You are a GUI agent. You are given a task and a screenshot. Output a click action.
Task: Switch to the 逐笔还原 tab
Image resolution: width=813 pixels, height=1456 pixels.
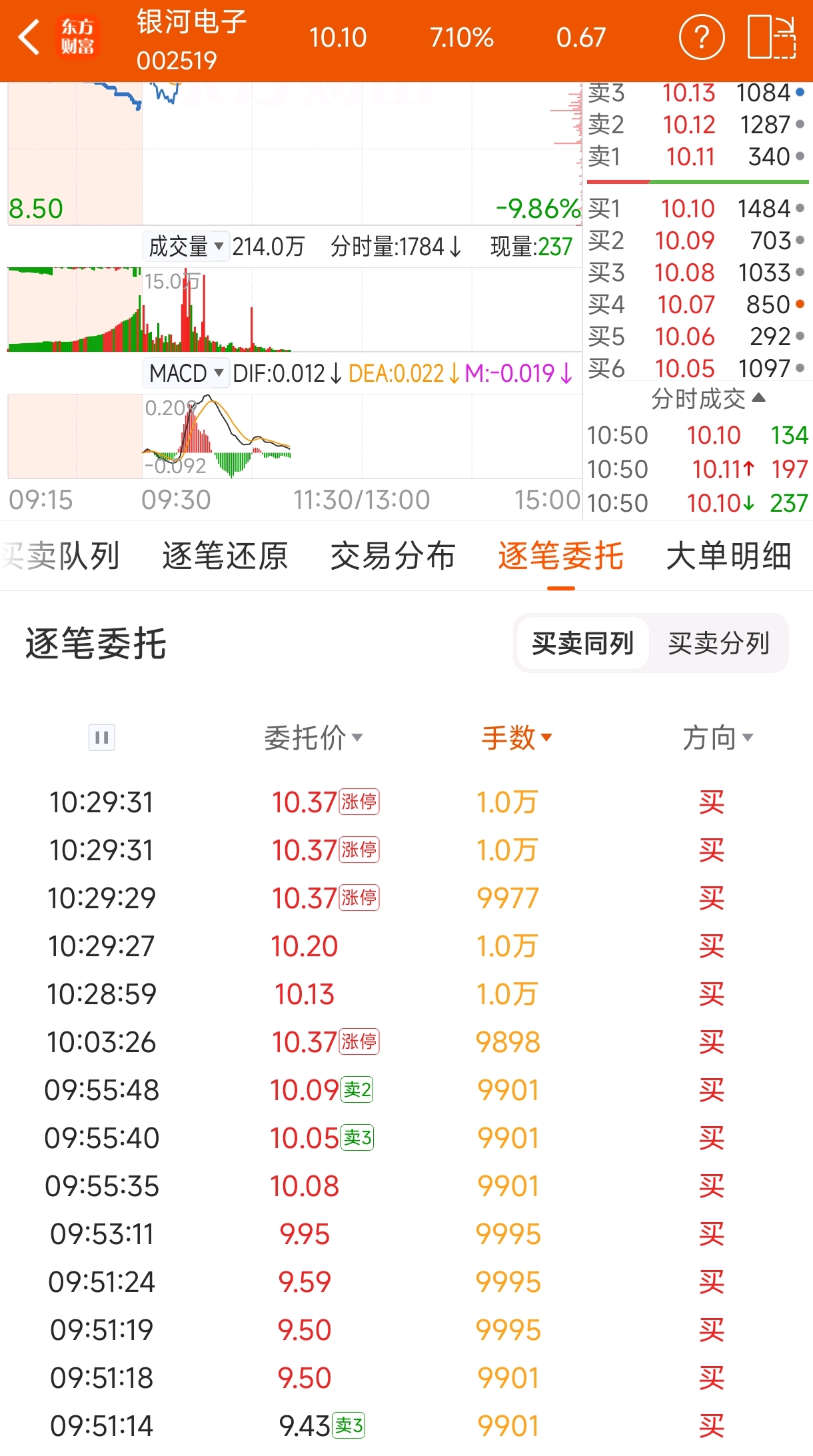225,556
